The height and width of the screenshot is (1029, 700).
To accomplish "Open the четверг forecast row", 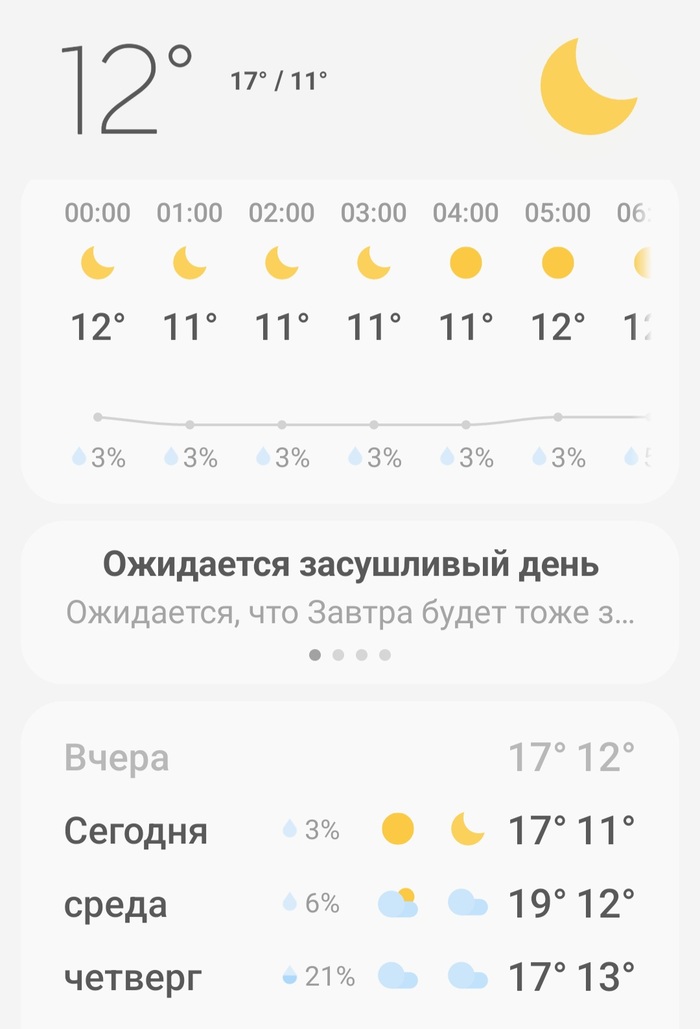I will [350, 976].
